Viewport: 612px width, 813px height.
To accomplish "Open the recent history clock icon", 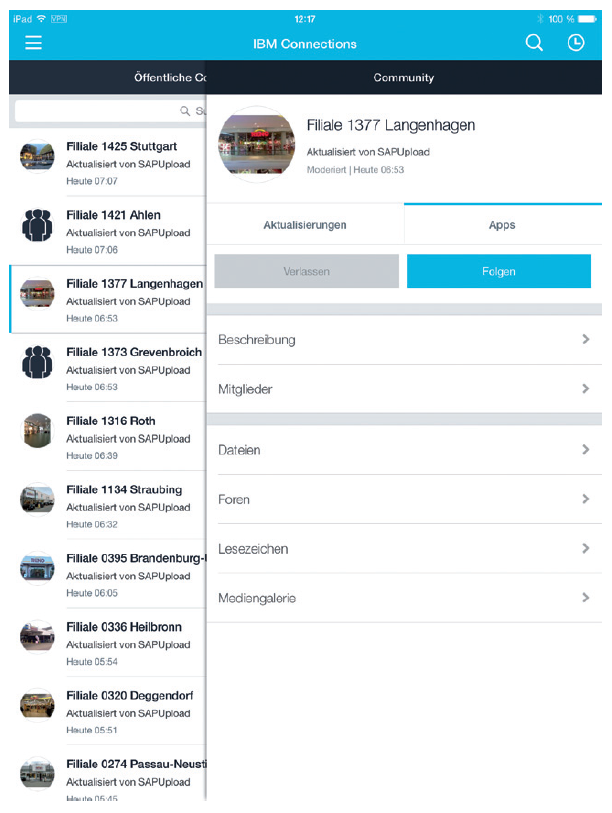I will click(576, 43).
